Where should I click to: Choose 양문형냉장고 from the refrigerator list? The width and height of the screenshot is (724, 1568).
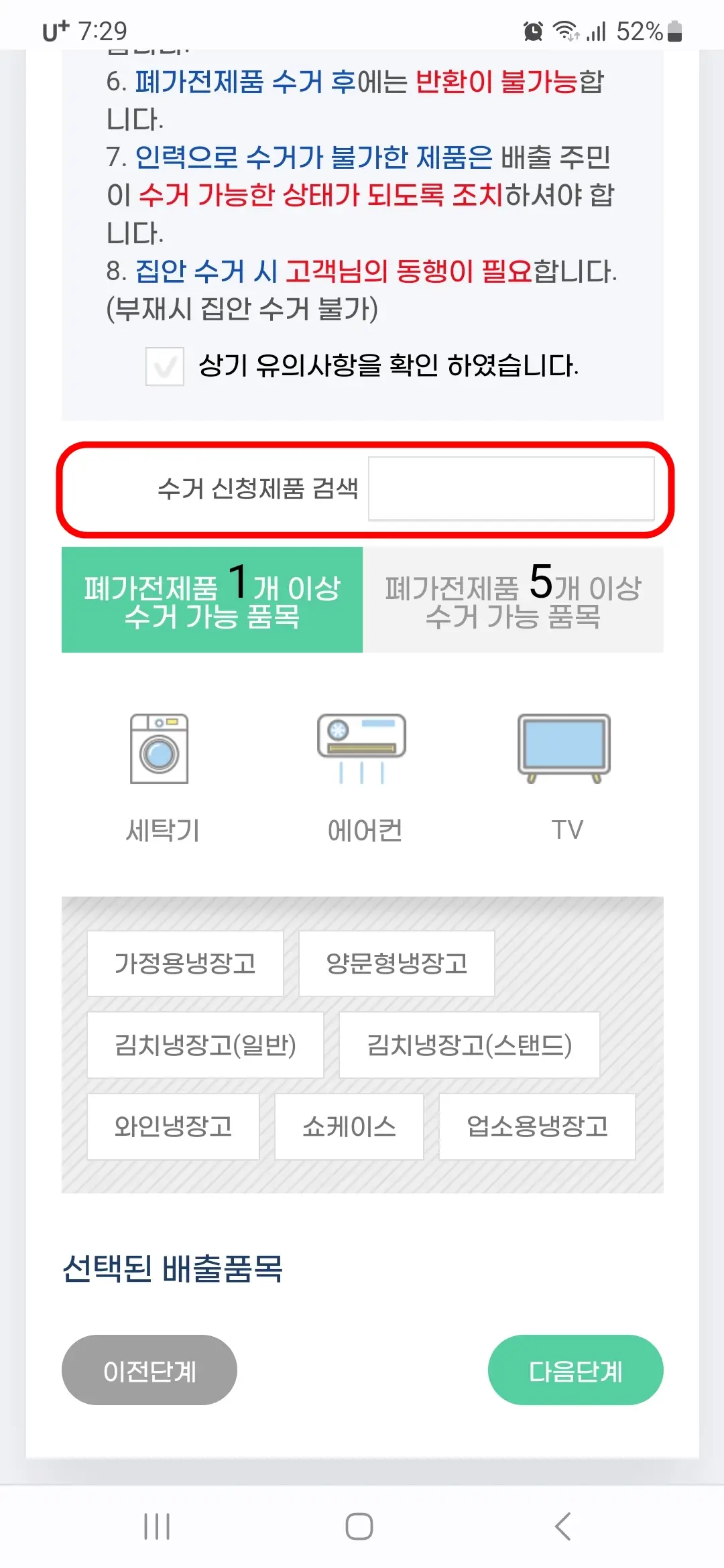pos(399,964)
